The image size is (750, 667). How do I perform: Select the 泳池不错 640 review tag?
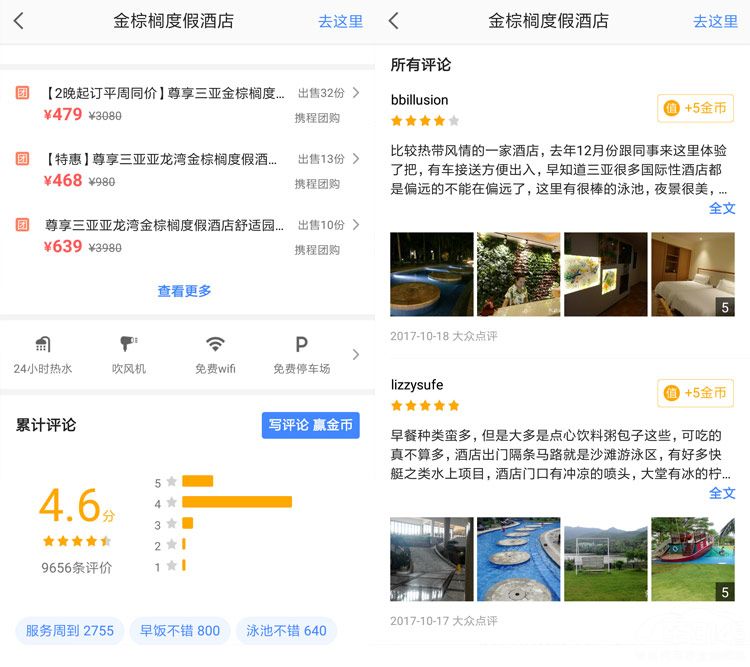(287, 631)
